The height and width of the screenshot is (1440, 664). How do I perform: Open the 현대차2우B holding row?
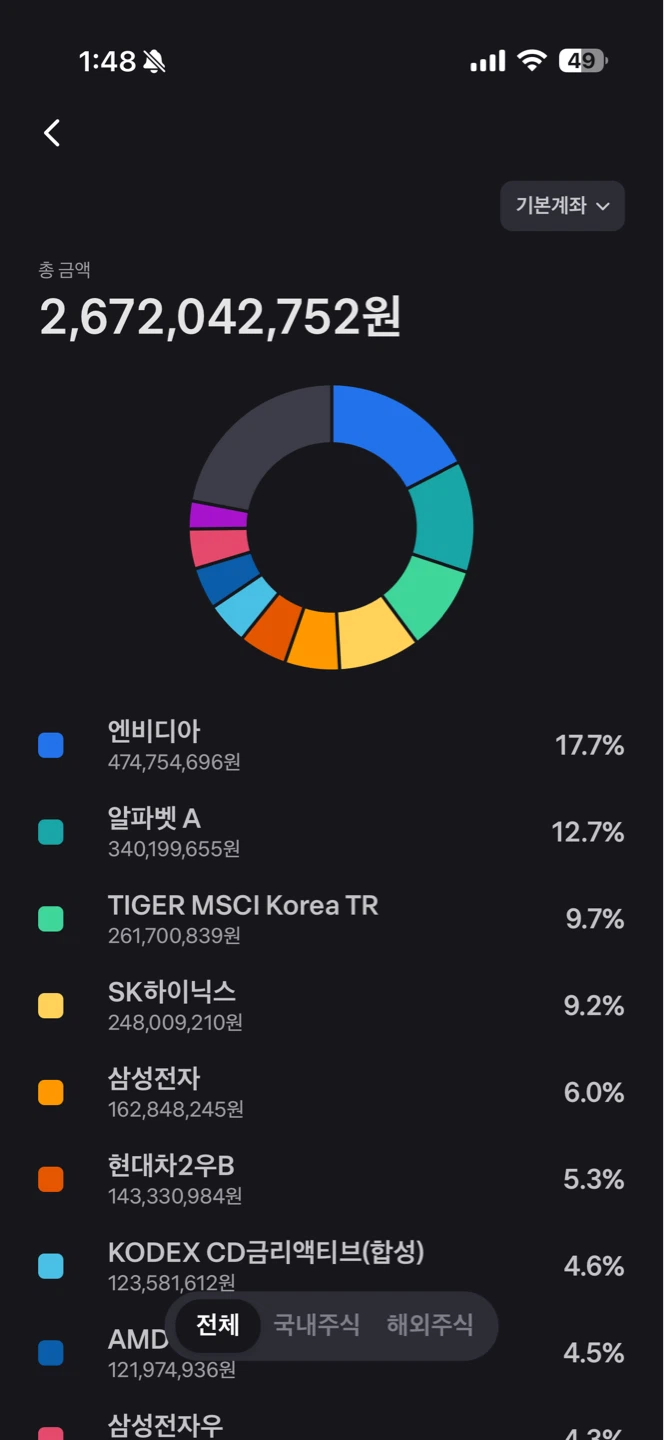click(332, 1180)
